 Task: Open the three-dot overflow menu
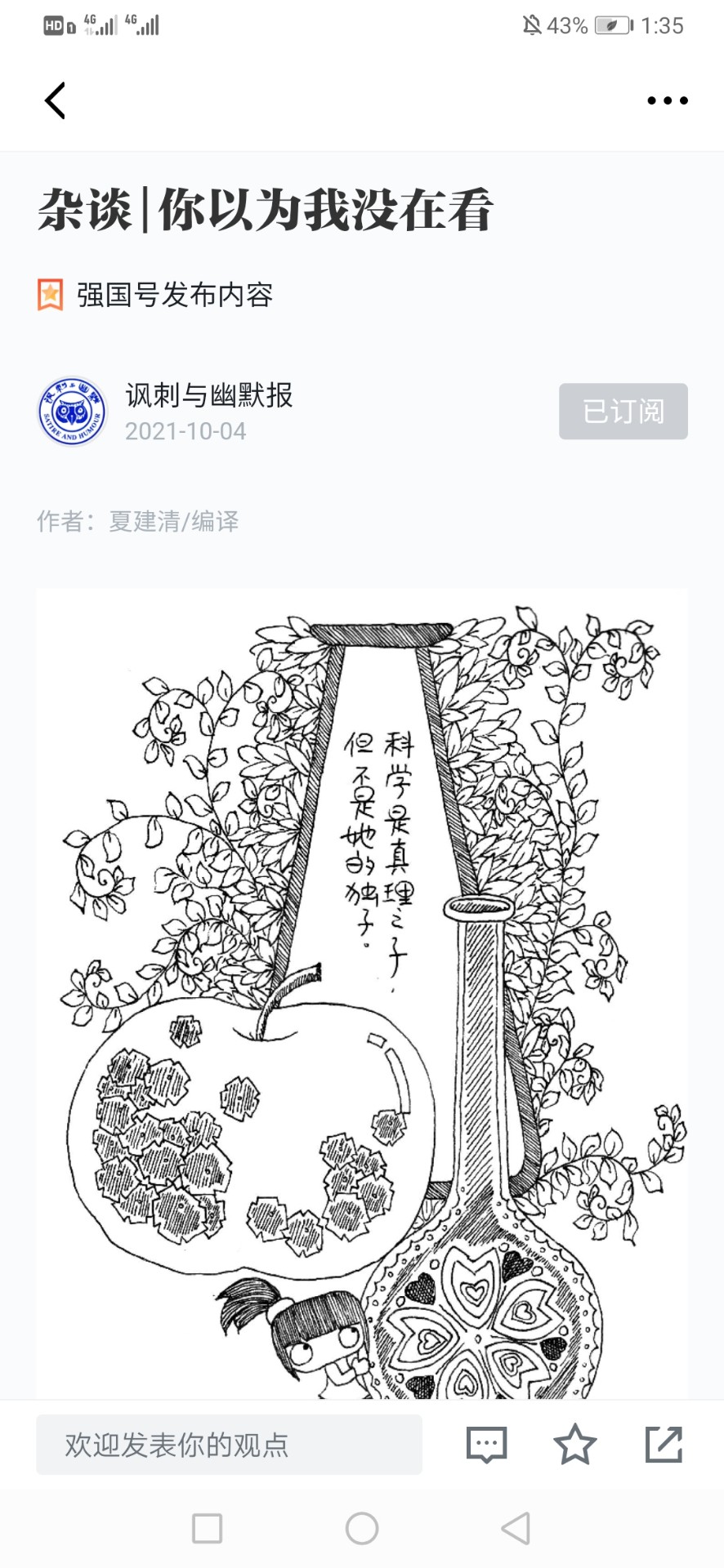pyautogui.click(x=668, y=100)
